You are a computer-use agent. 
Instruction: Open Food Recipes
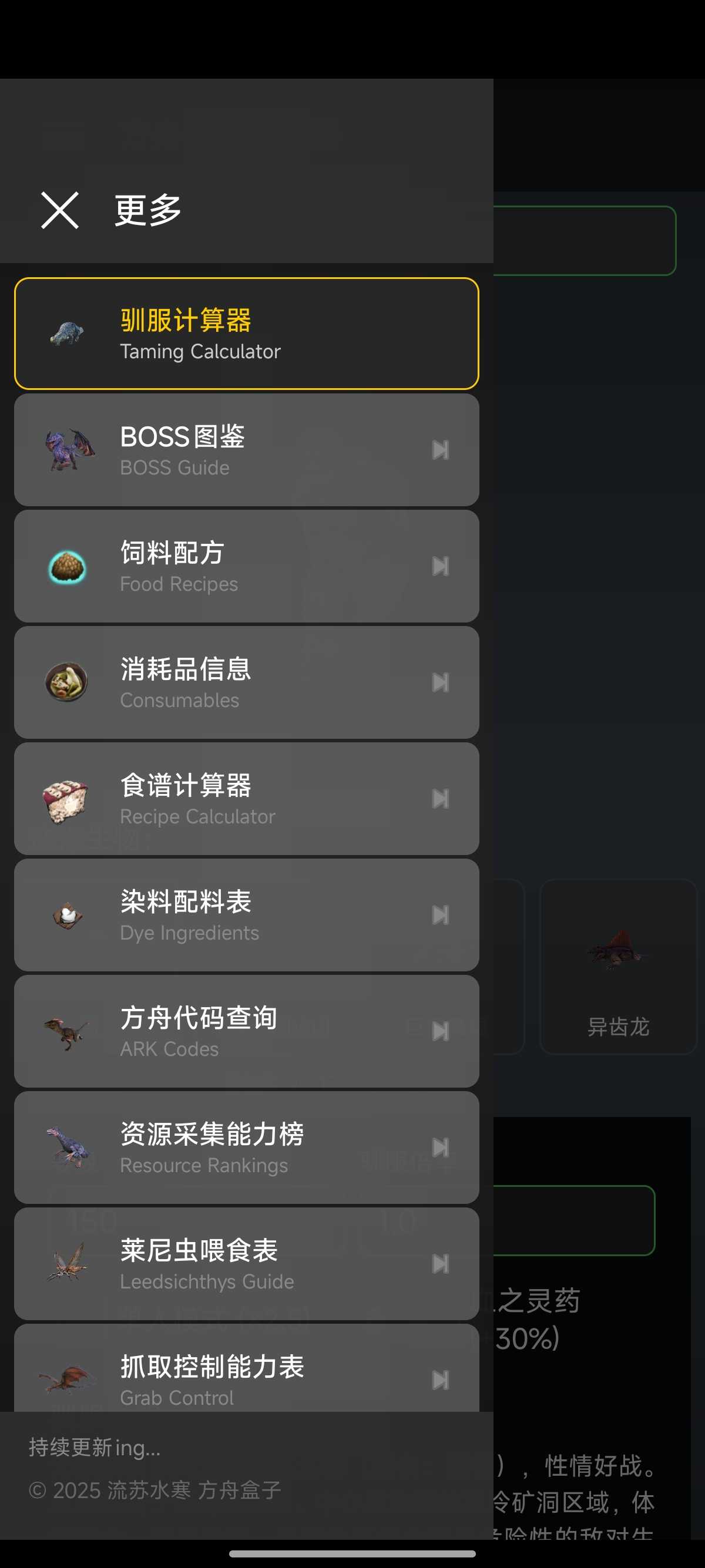pyautogui.click(x=246, y=566)
